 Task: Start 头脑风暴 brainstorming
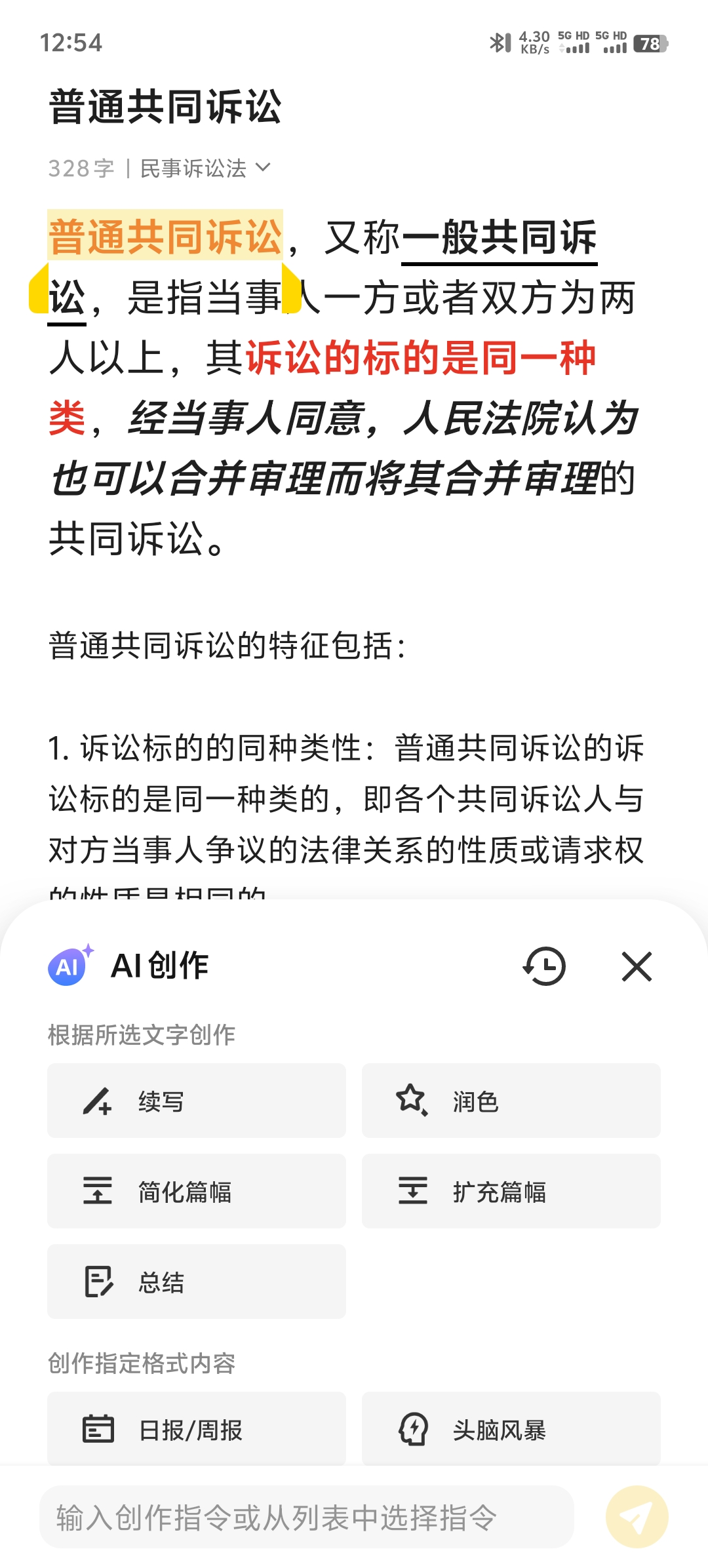[x=511, y=1429]
